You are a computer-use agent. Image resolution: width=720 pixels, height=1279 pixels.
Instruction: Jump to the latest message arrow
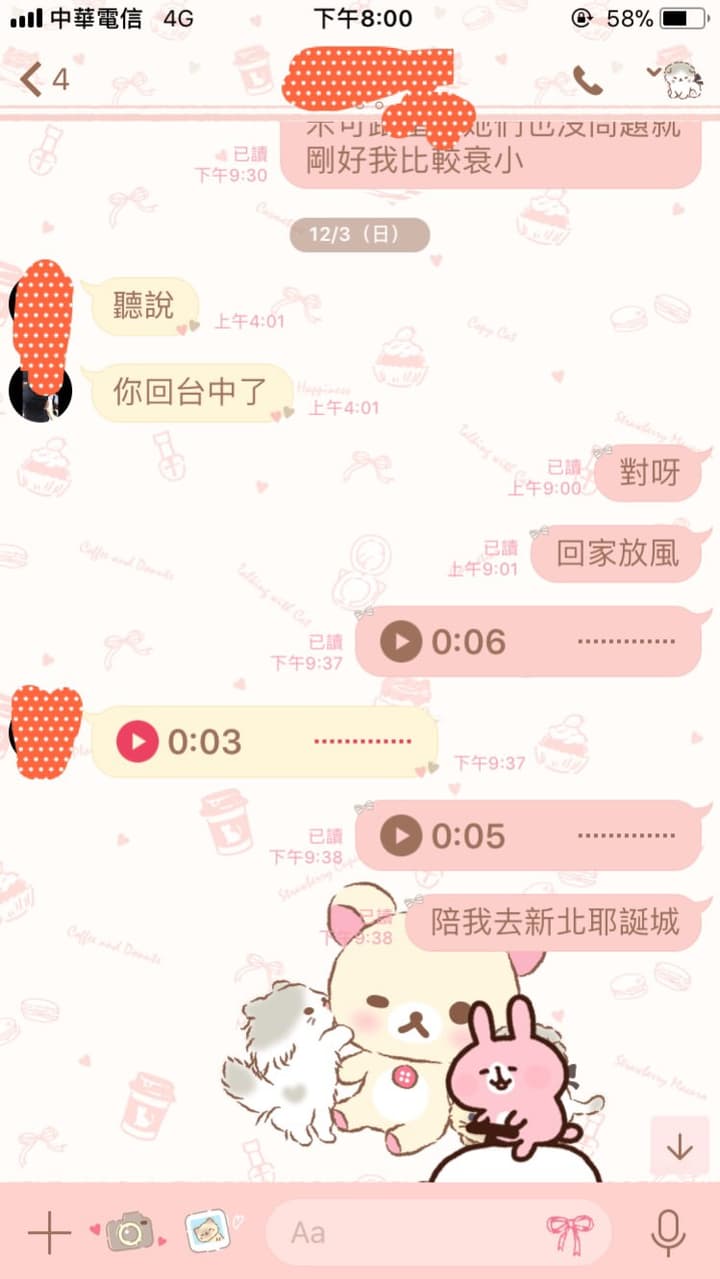(680, 1146)
